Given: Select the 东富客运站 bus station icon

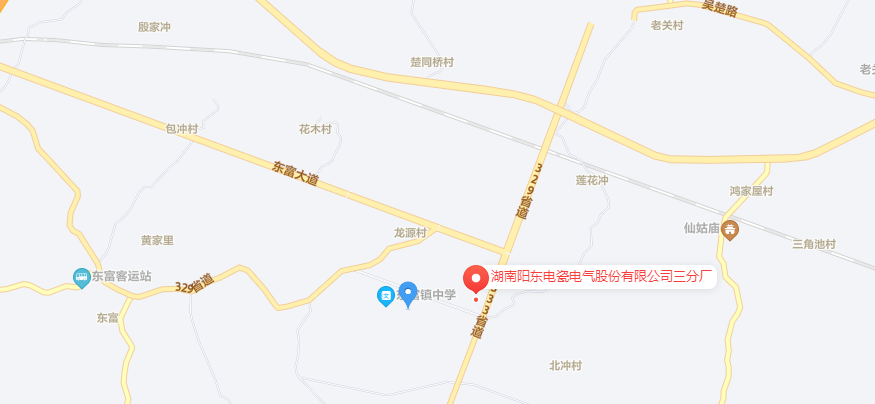Looking at the screenshot, I should [82, 277].
